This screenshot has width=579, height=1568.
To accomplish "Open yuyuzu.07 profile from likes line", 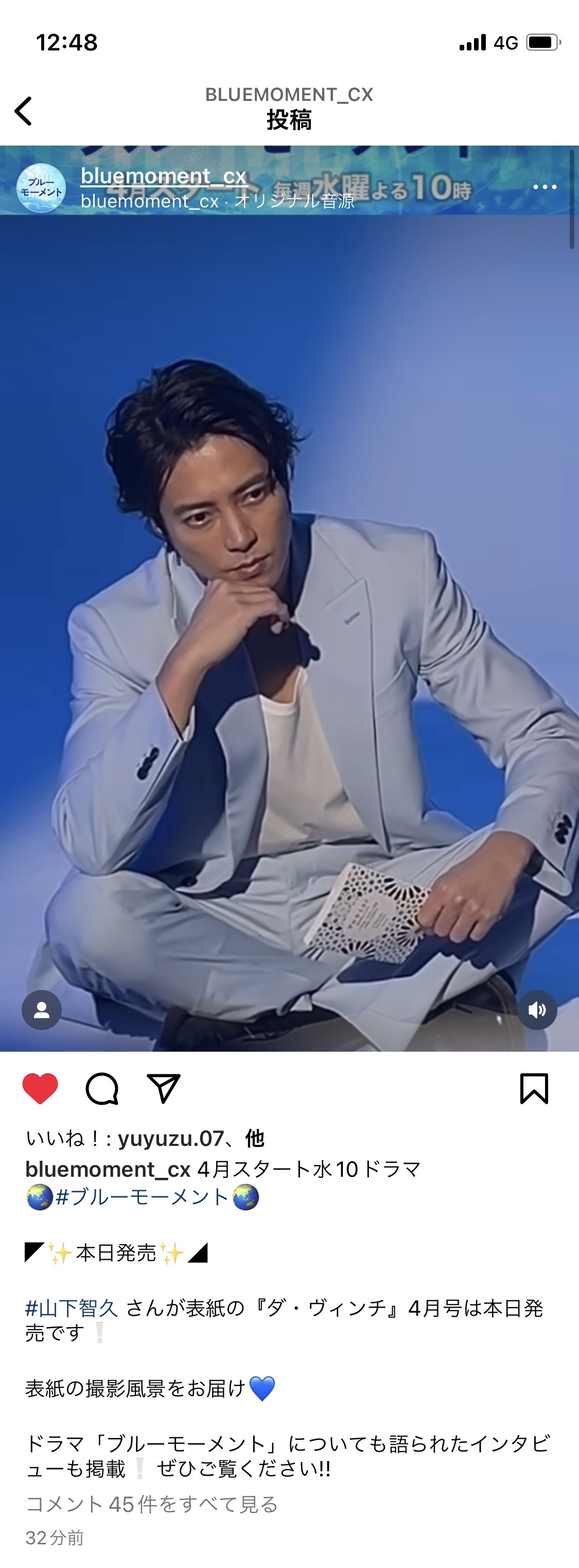I will pyautogui.click(x=170, y=1138).
